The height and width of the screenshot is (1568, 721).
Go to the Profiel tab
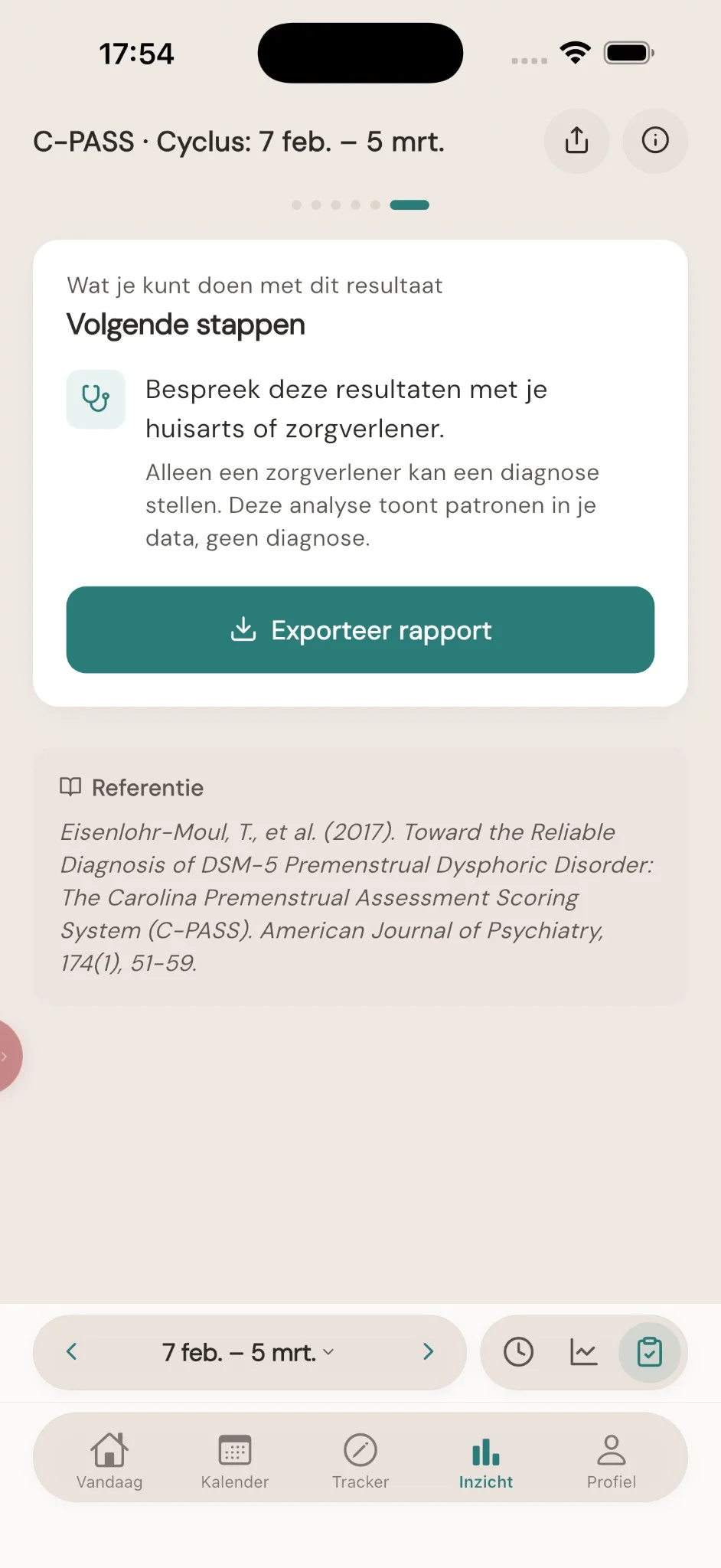tap(611, 1459)
